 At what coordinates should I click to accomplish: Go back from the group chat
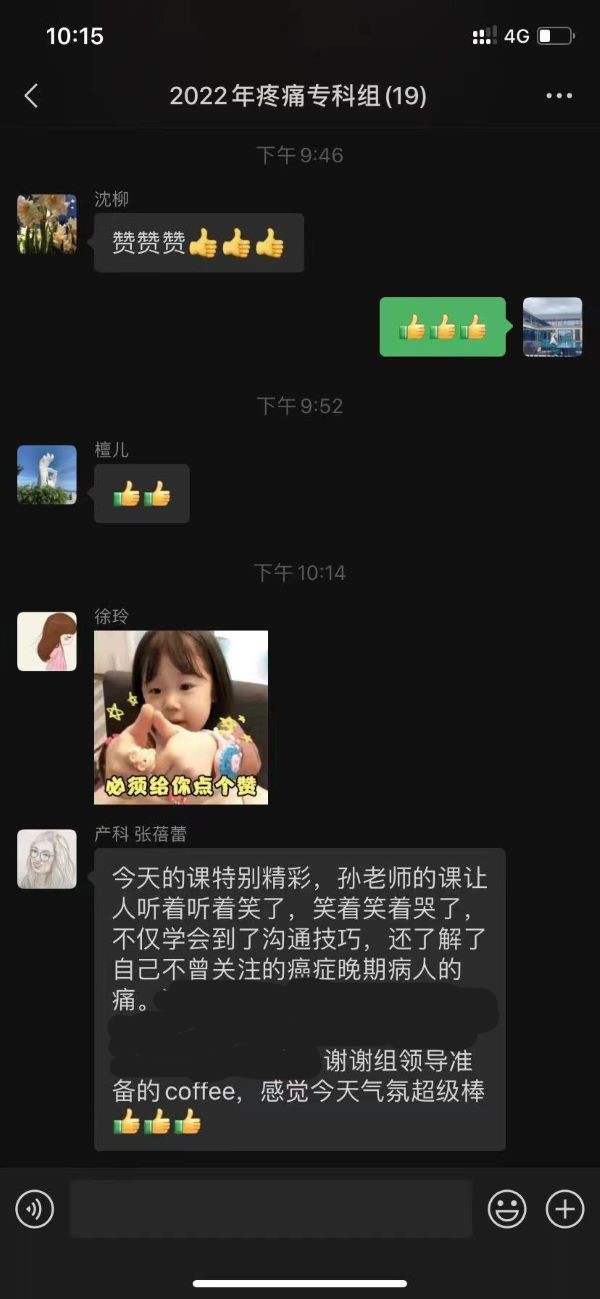point(31,96)
